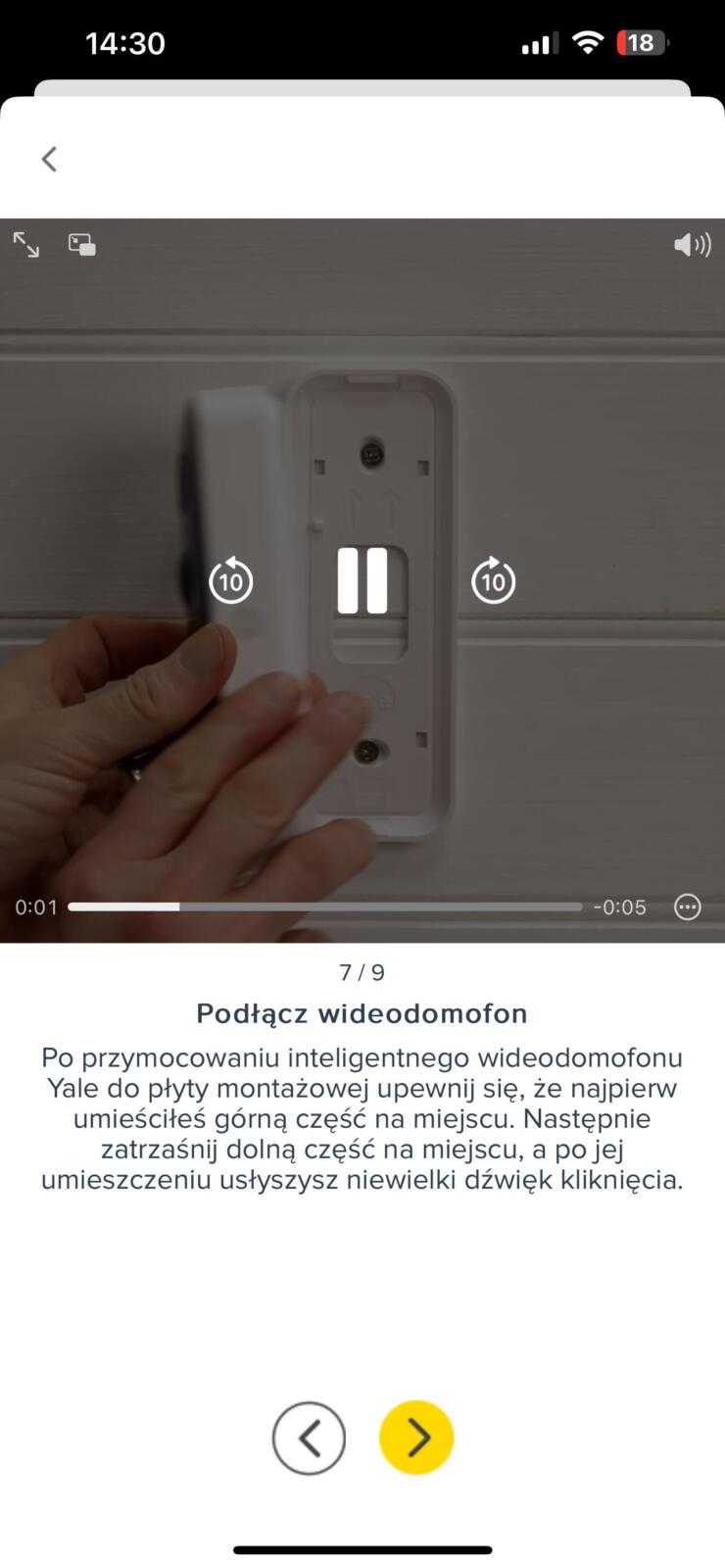Mute the video sound

click(x=692, y=244)
